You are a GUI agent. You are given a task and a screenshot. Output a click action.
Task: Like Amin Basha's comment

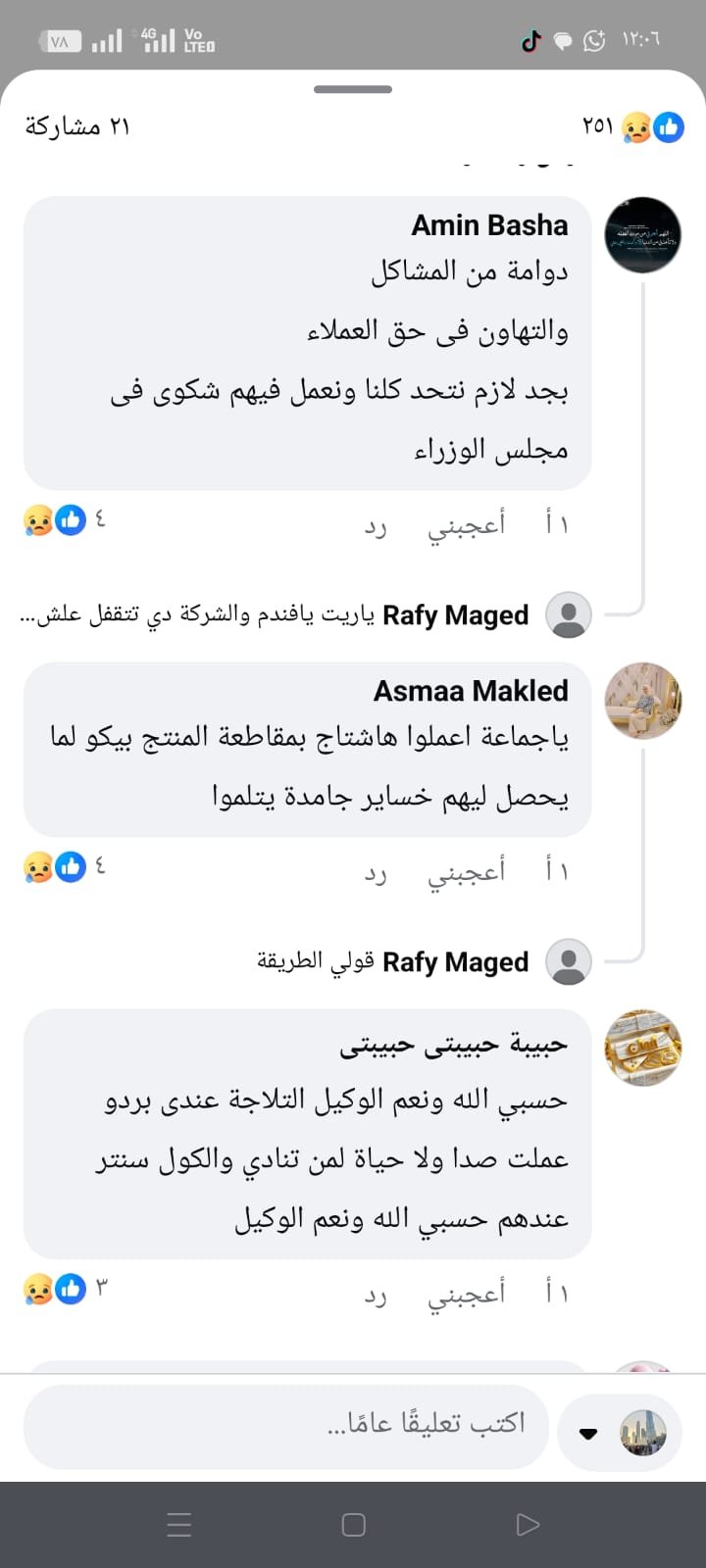point(466,525)
